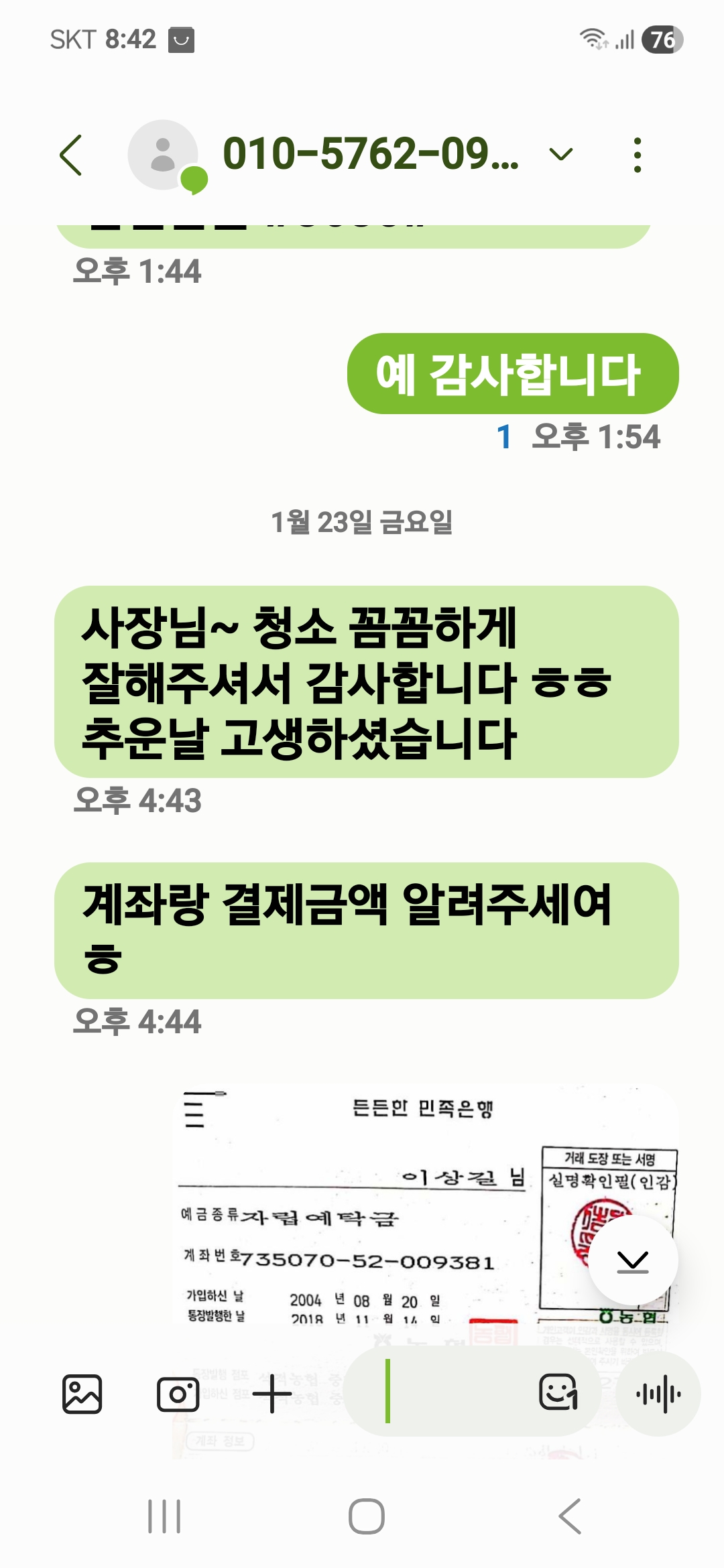This screenshot has width=724, height=1568.
Task: Expand the contact details chevron
Action: pos(560,155)
